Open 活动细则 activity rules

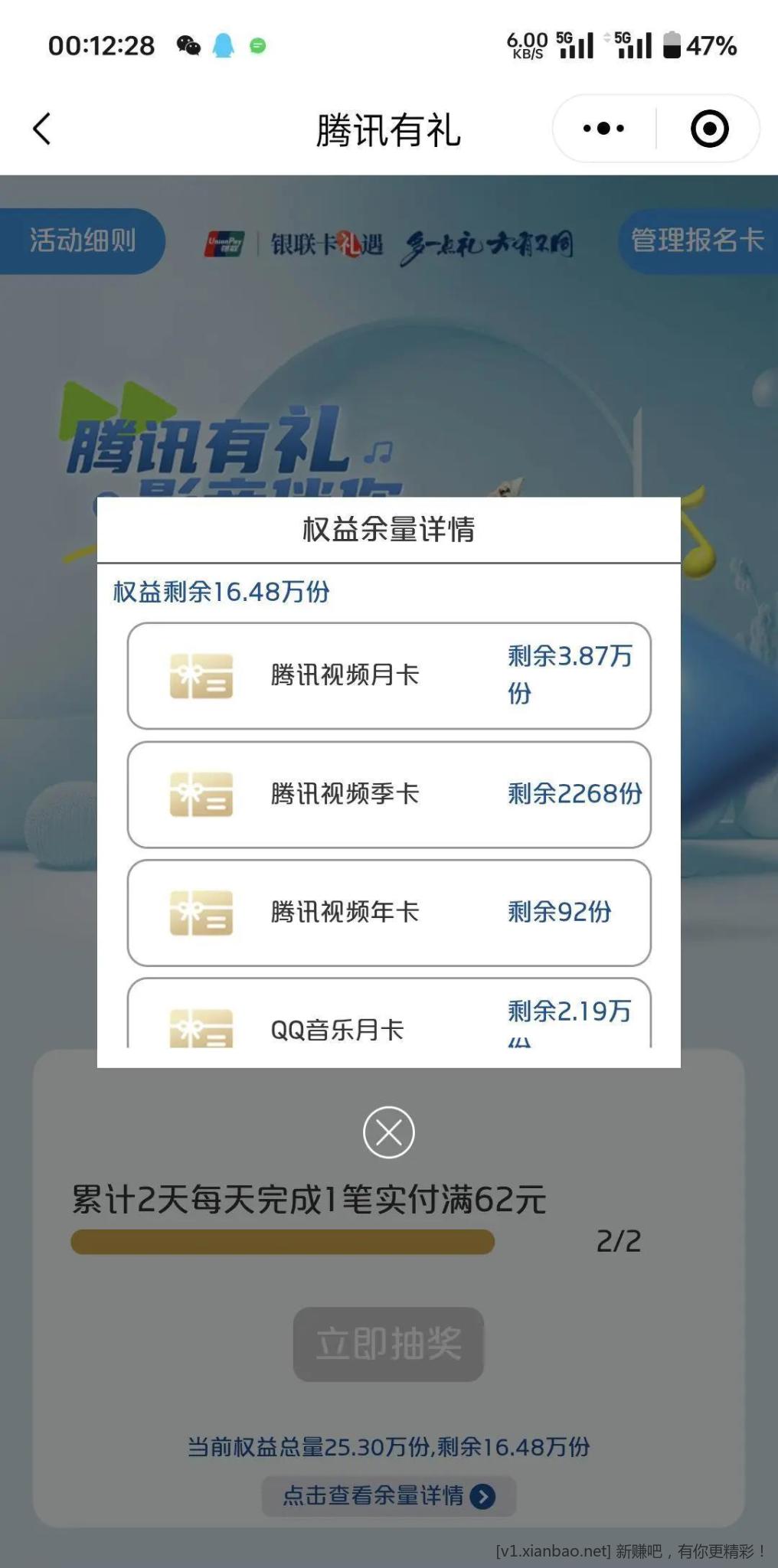tap(81, 240)
